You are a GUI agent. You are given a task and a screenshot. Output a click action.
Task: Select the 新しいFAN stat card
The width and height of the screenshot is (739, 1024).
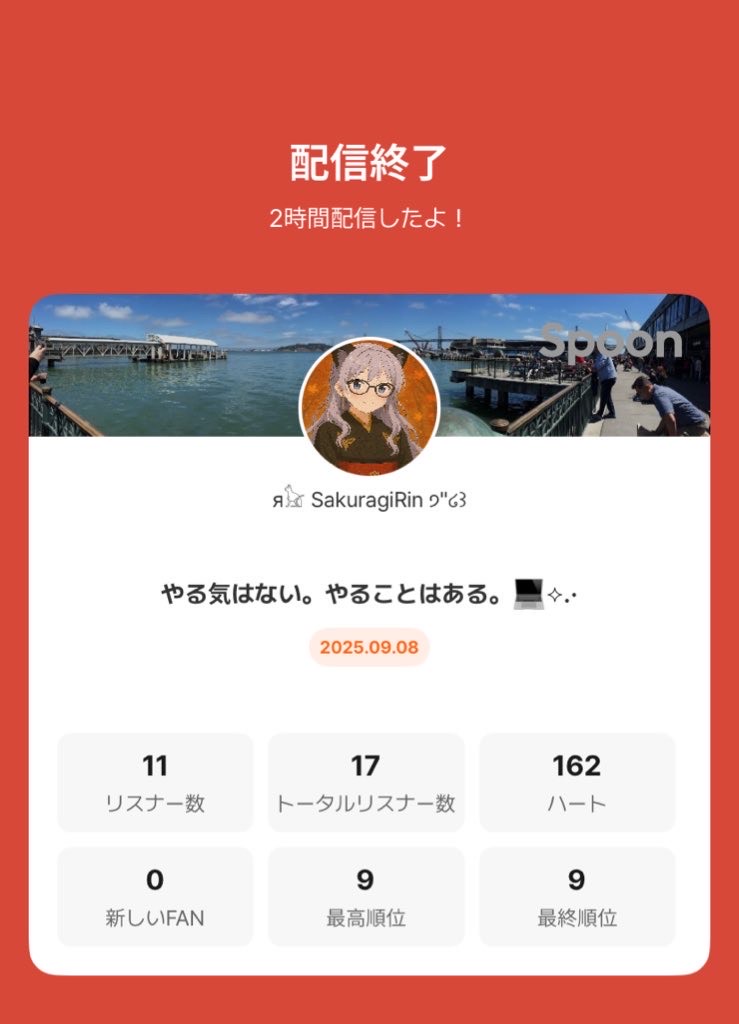(154, 895)
